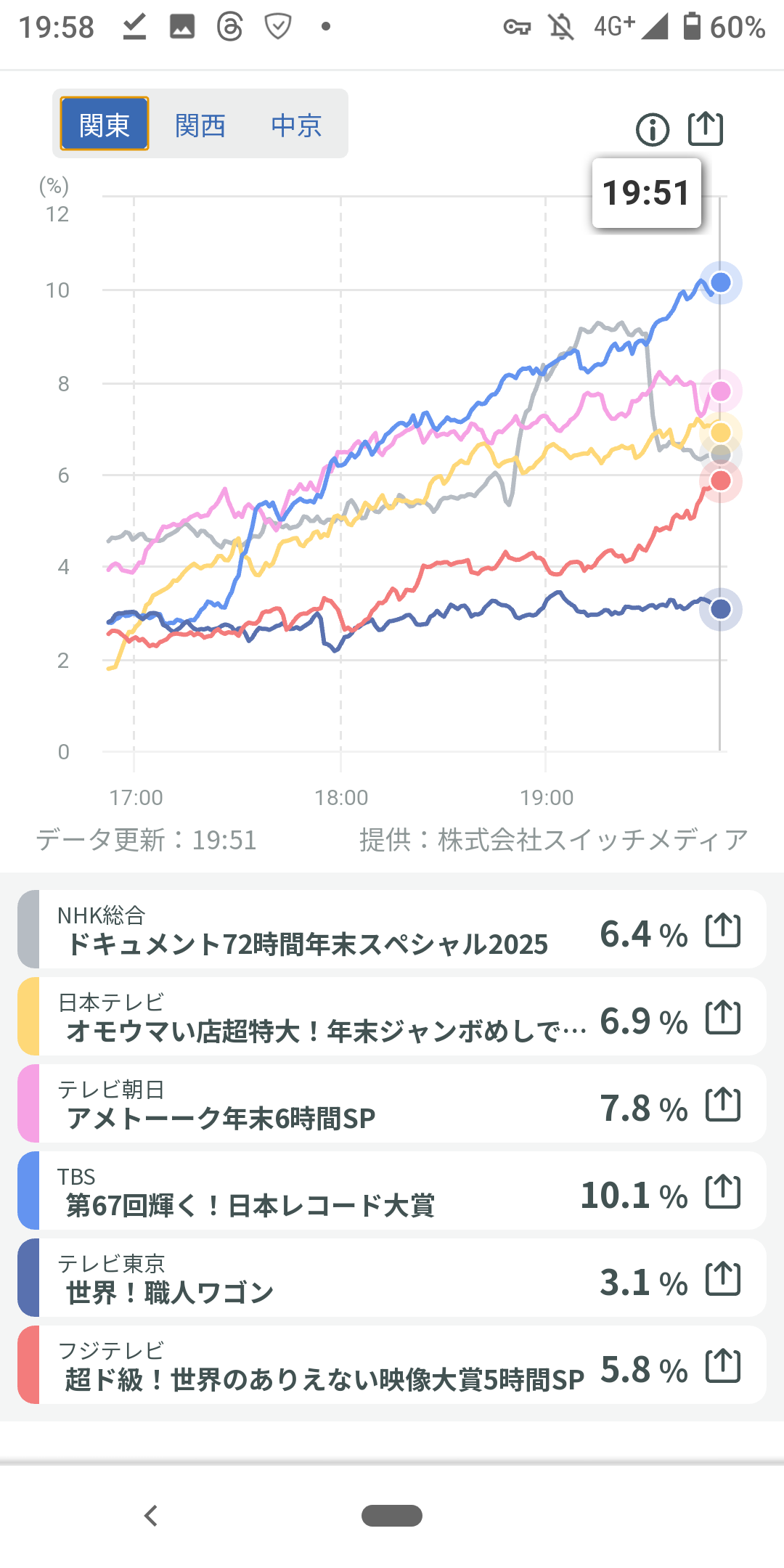Share the 日本テレビ rating
This screenshot has height=1568, width=784.
723,1017
